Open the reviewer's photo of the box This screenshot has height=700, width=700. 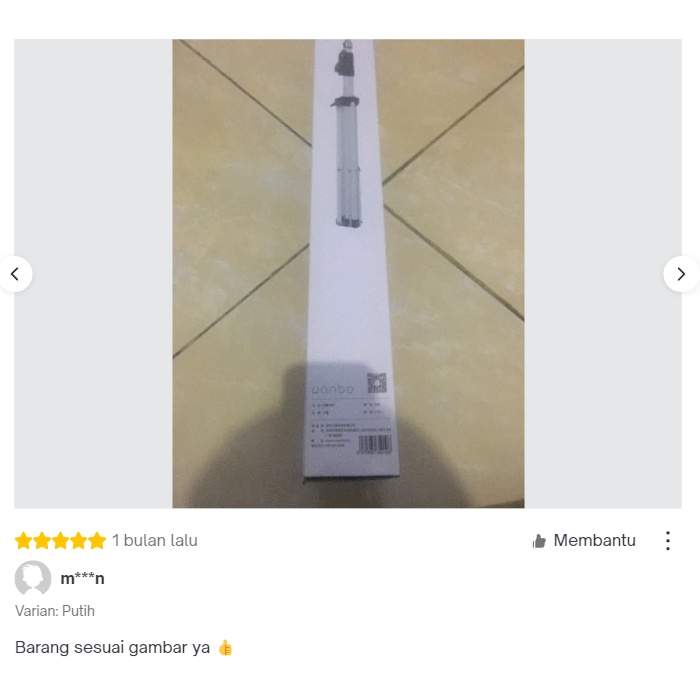click(348, 273)
